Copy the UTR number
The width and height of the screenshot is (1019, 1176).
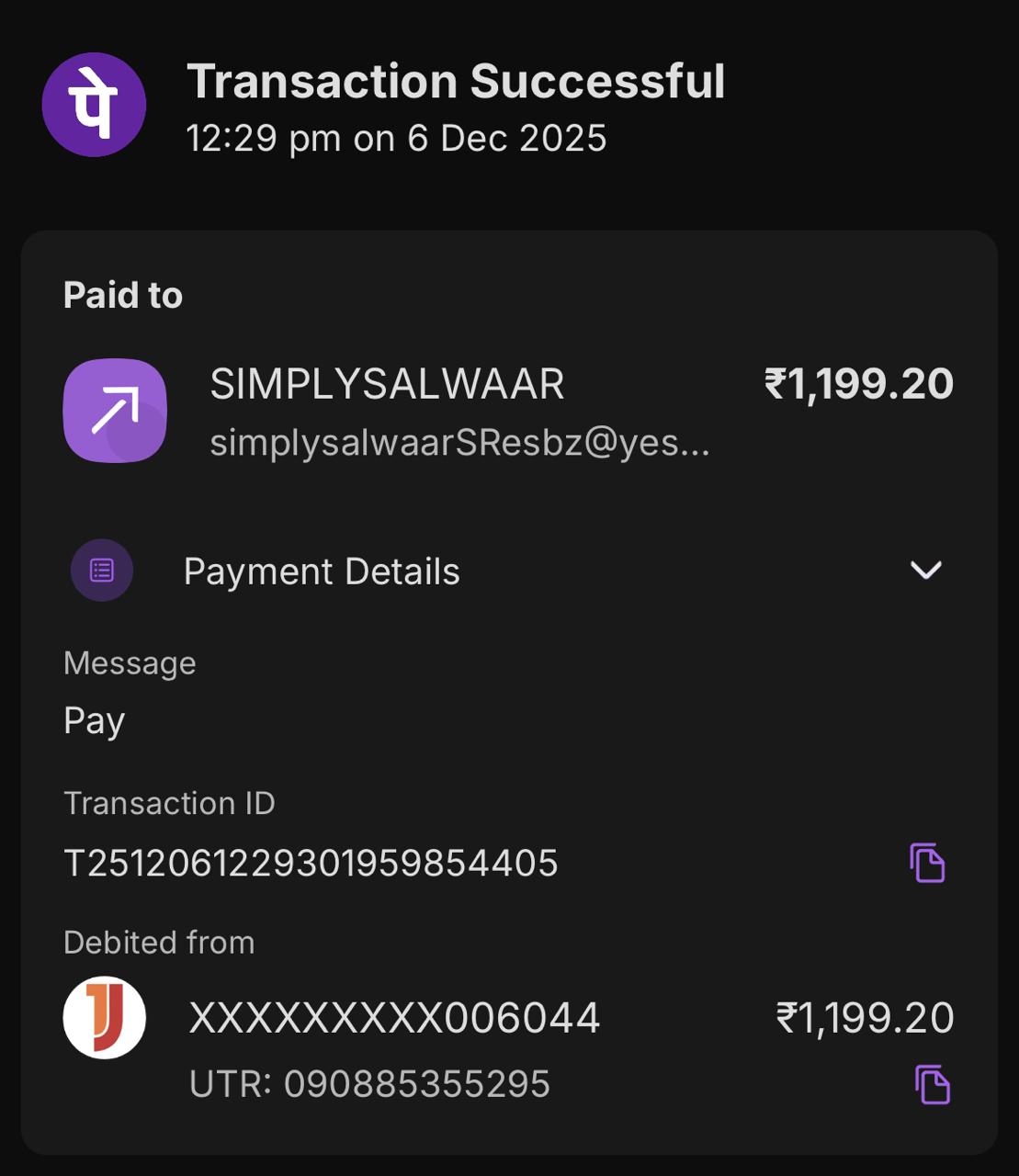click(932, 1084)
